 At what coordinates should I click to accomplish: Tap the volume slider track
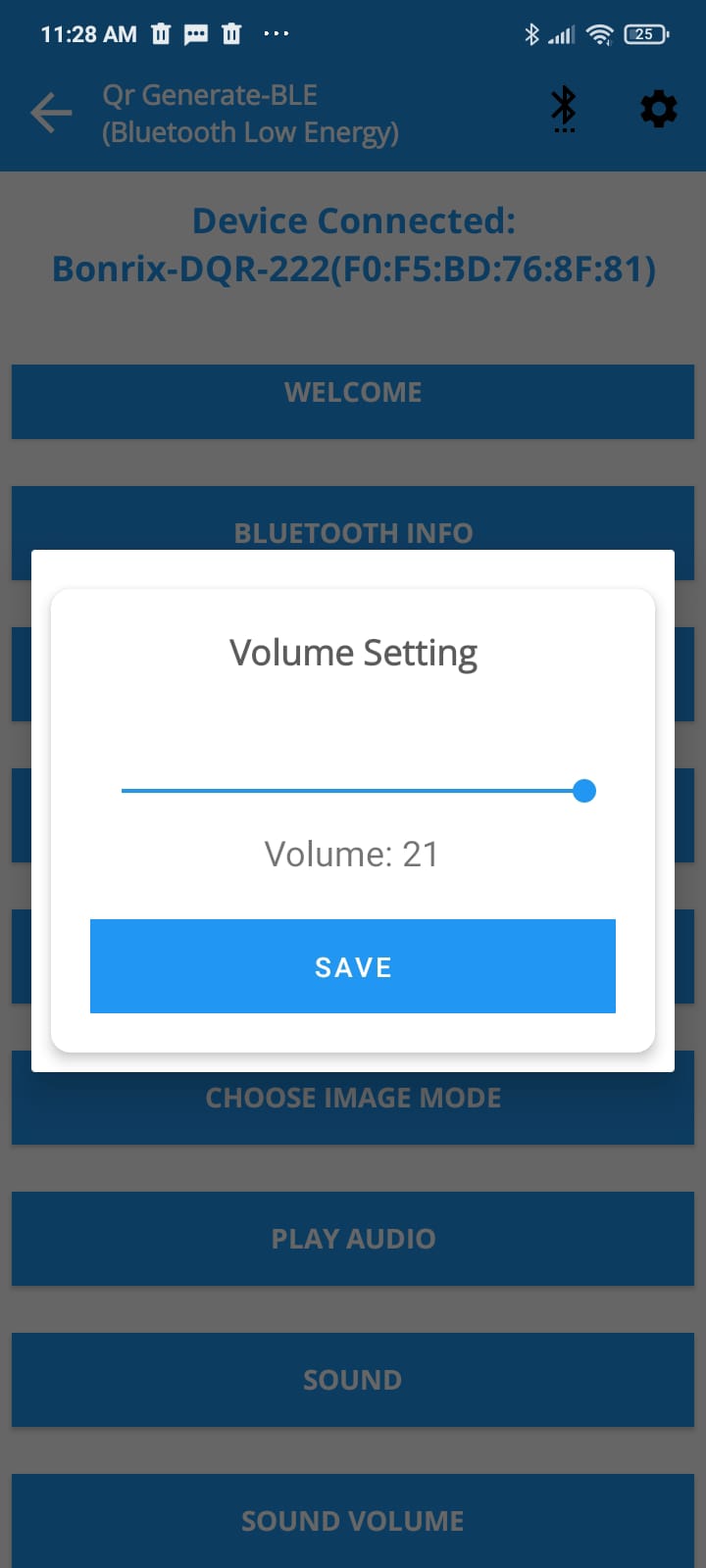353,791
